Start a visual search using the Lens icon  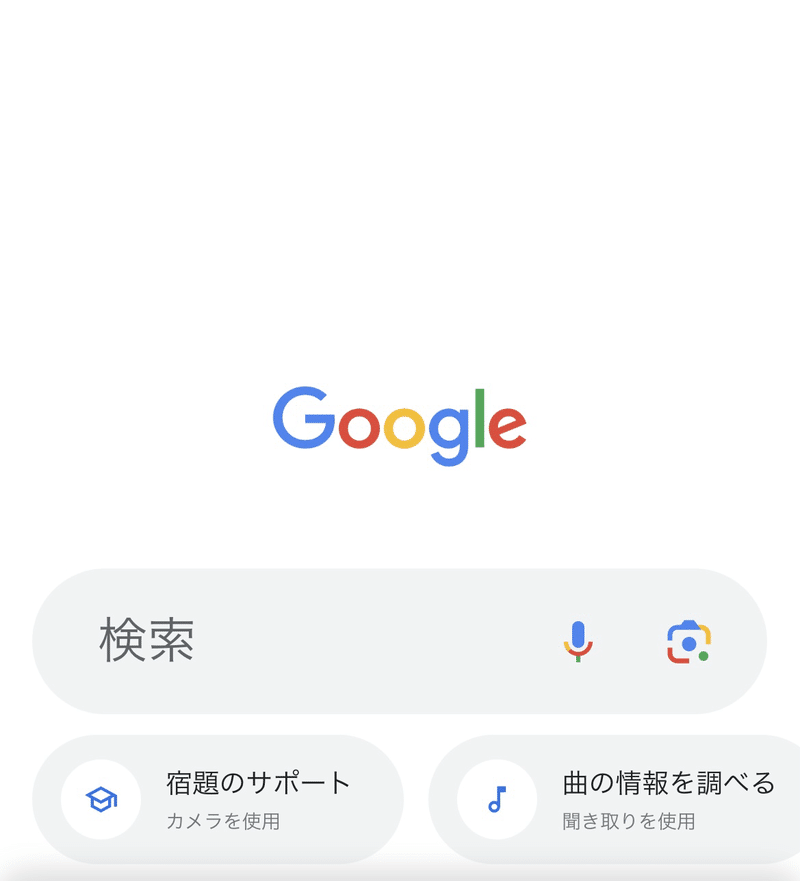688,642
